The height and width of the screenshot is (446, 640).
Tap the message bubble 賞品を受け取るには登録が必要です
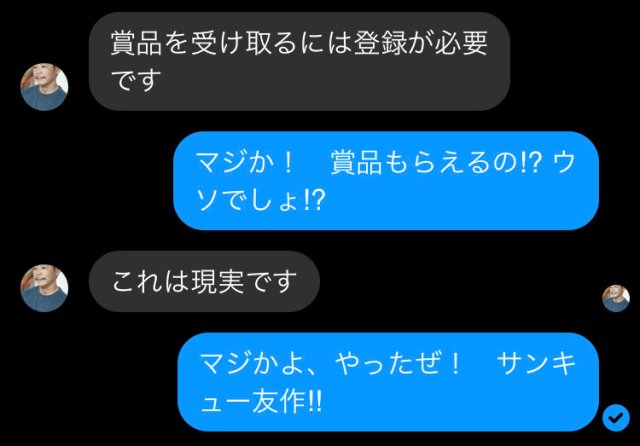click(300, 61)
